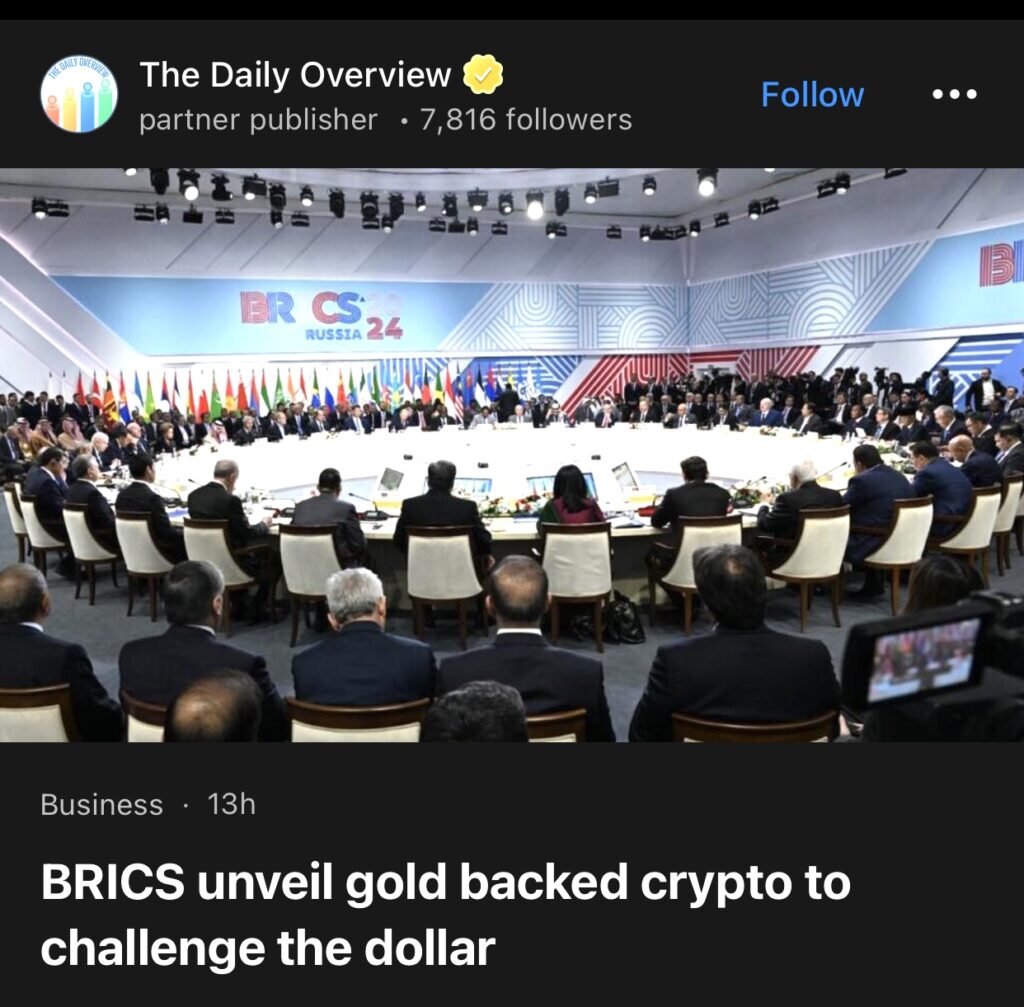Open the BRICS summit article image
Viewport: 1024px width, 1007px height.
(x=512, y=455)
